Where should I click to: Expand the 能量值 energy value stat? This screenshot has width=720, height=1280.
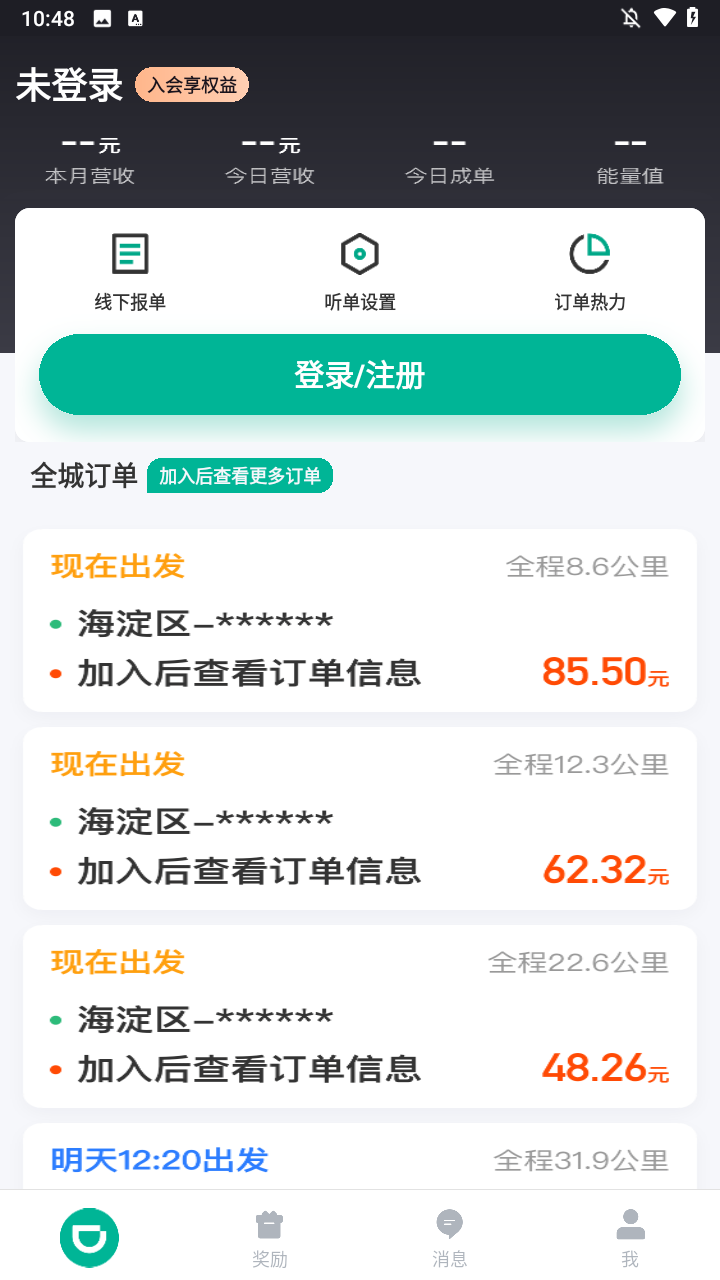coord(631,158)
